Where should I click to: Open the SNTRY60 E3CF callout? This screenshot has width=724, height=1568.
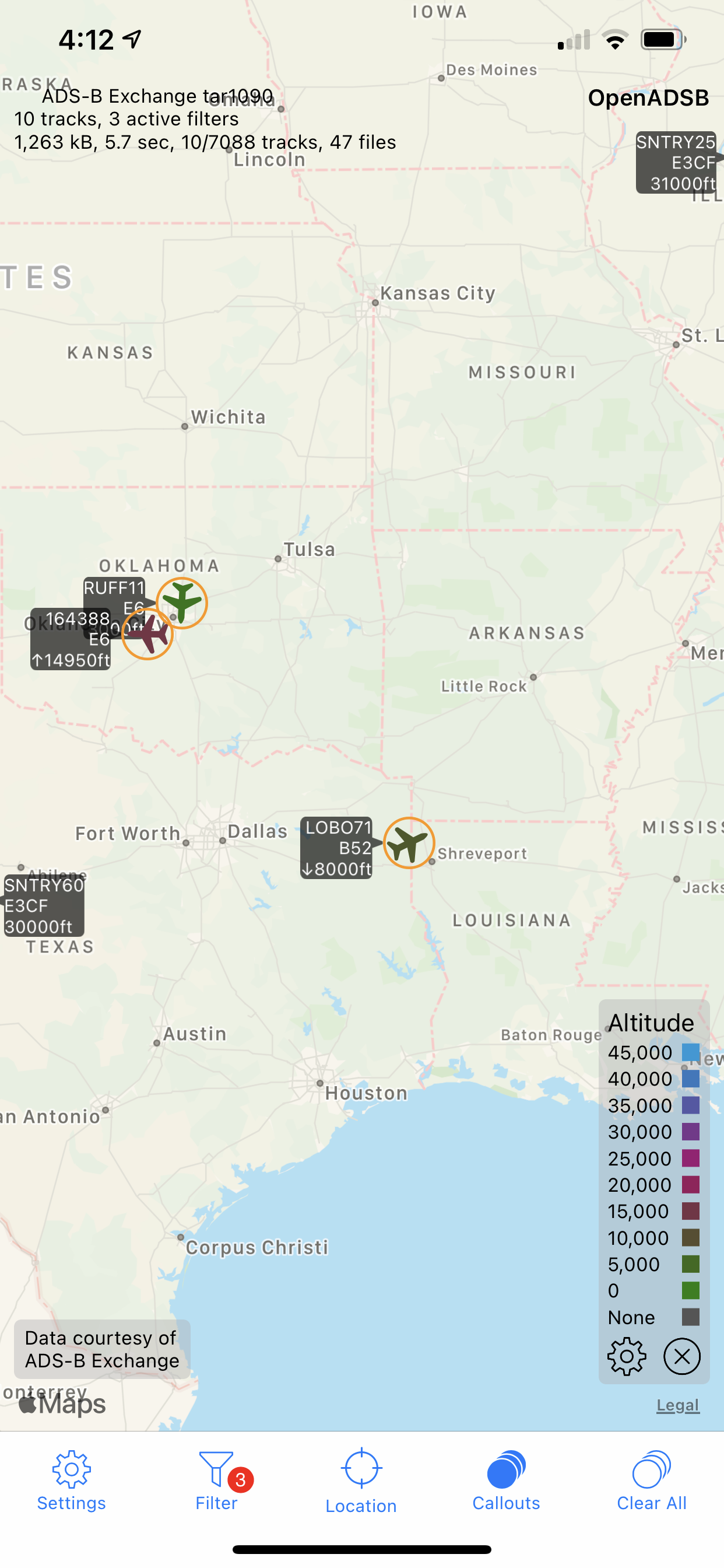pos(43,906)
